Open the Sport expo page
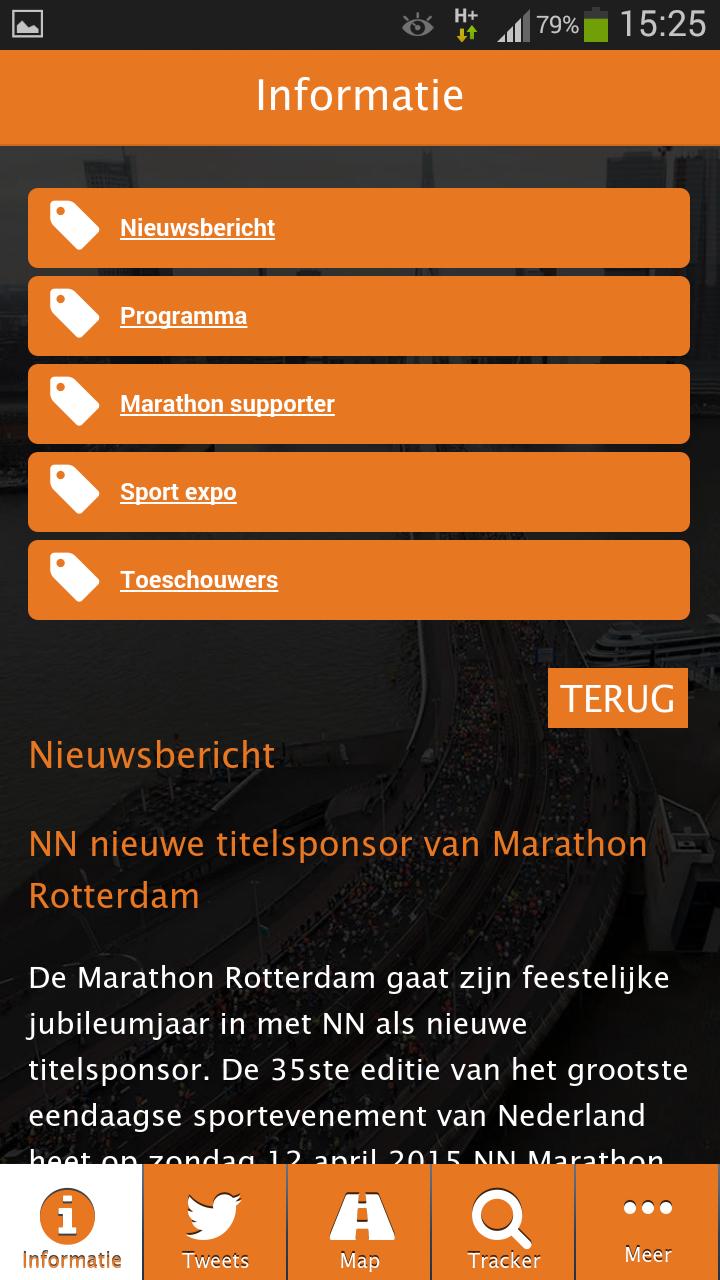Image resolution: width=720 pixels, height=1280 pixels. click(178, 491)
